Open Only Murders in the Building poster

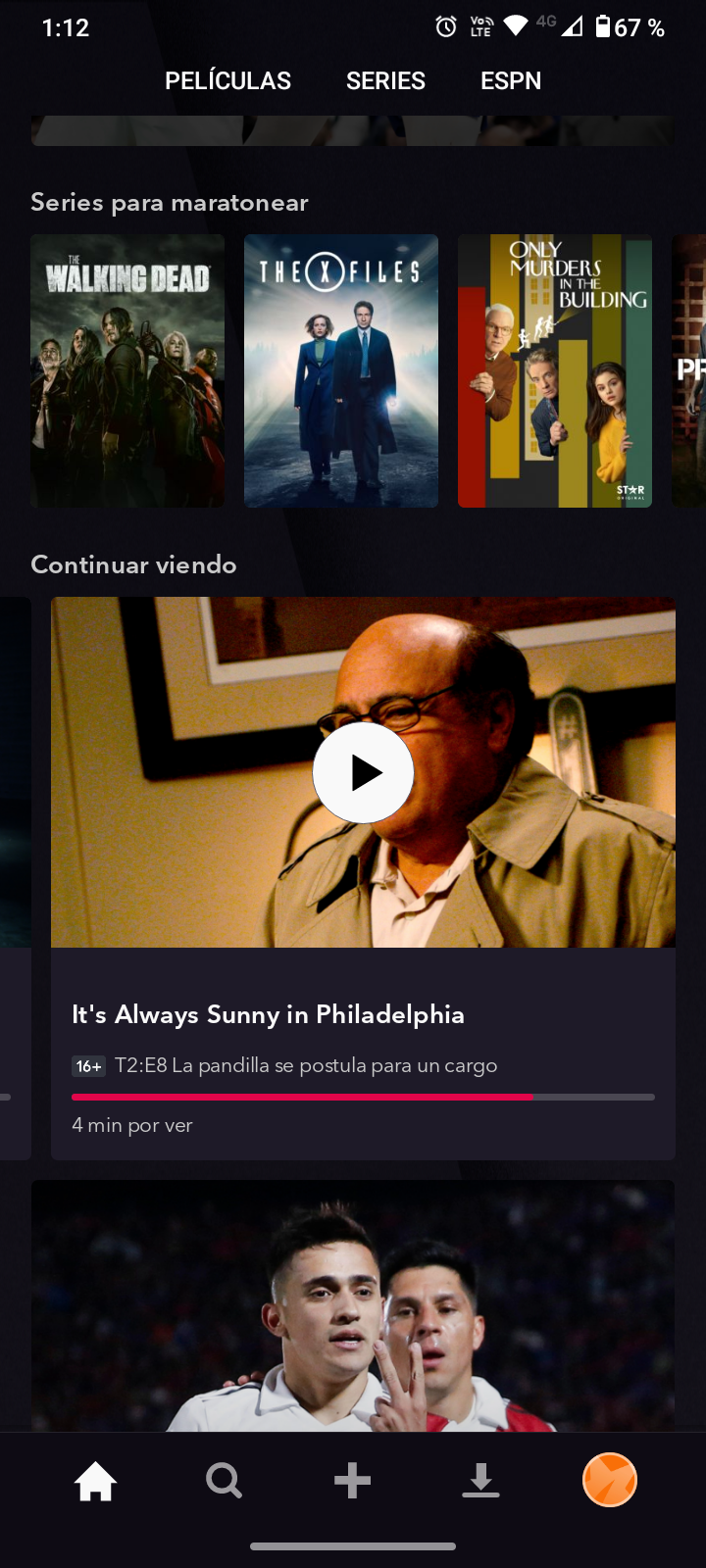554,370
